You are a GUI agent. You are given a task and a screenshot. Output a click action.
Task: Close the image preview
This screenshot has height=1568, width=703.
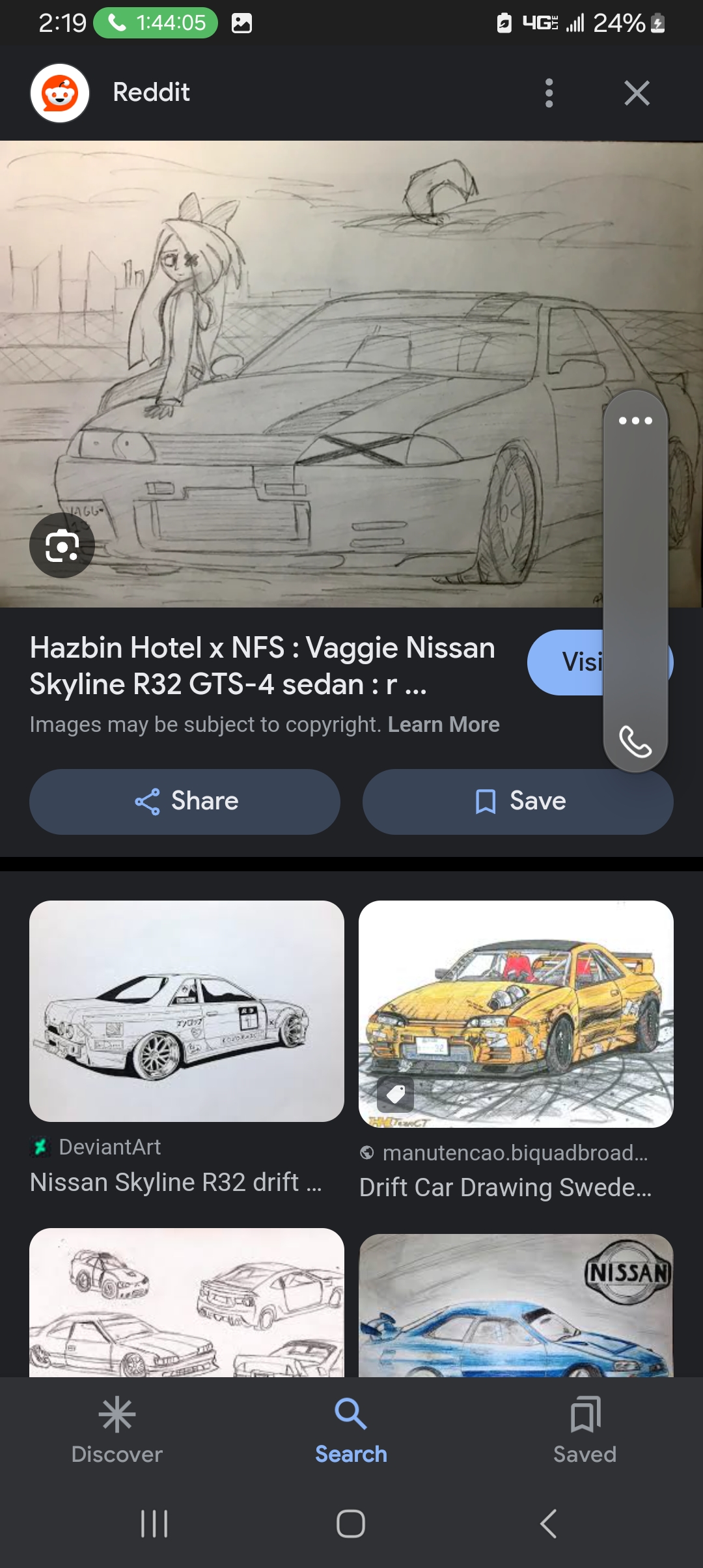637,93
